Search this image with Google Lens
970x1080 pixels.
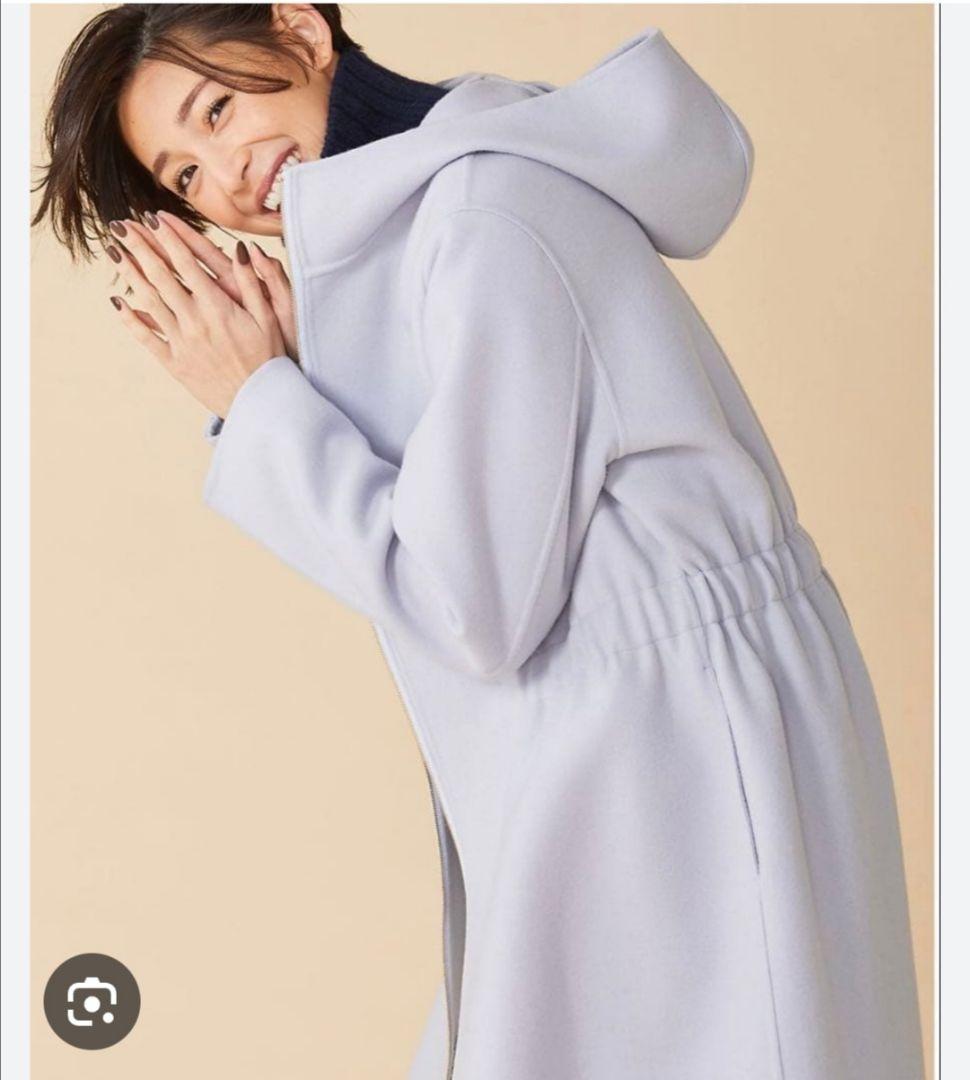[91, 1001]
